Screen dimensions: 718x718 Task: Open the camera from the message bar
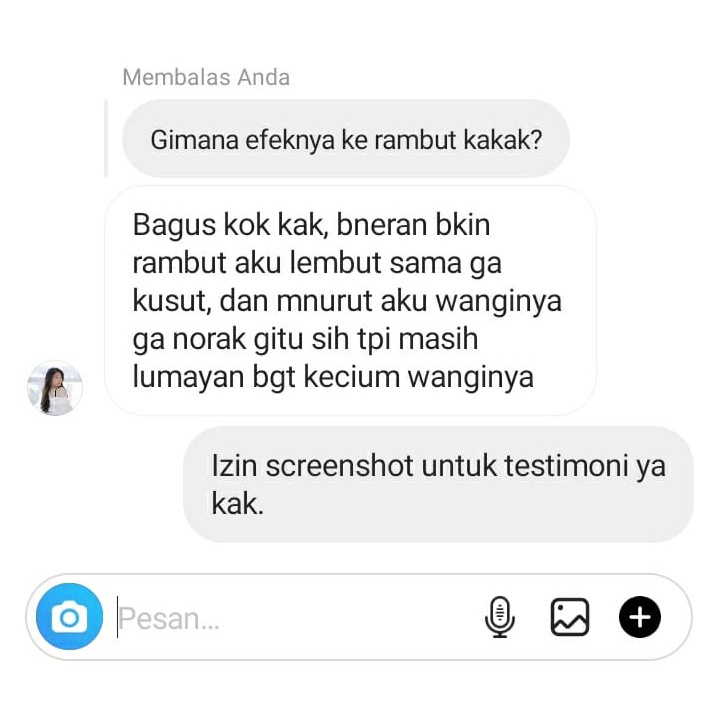pyautogui.click(x=69, y=617)
